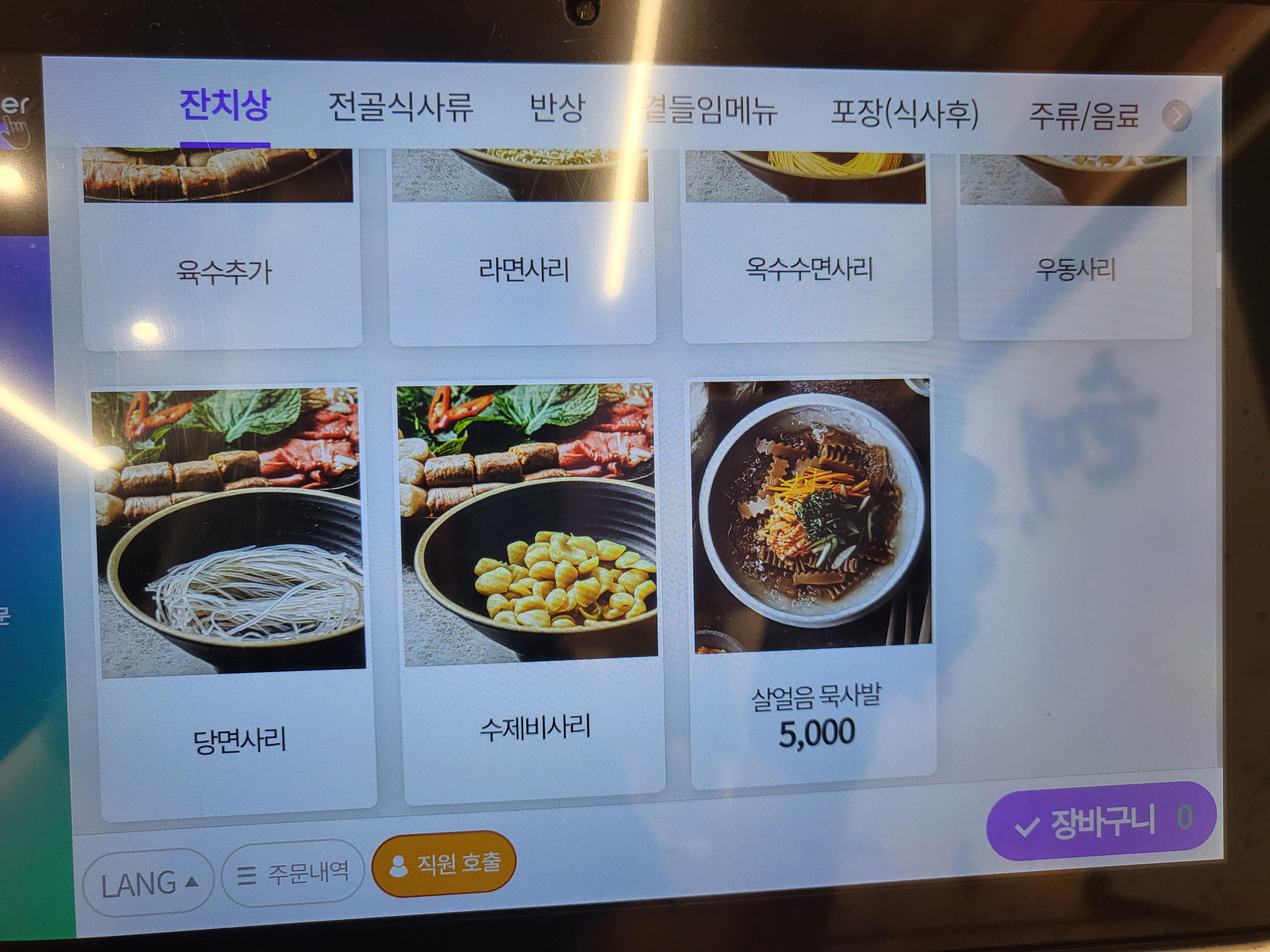The image size is (1270, 952).
Task: Switch to the 곁들임메뉴 tab
Action: tap(710, 110)
